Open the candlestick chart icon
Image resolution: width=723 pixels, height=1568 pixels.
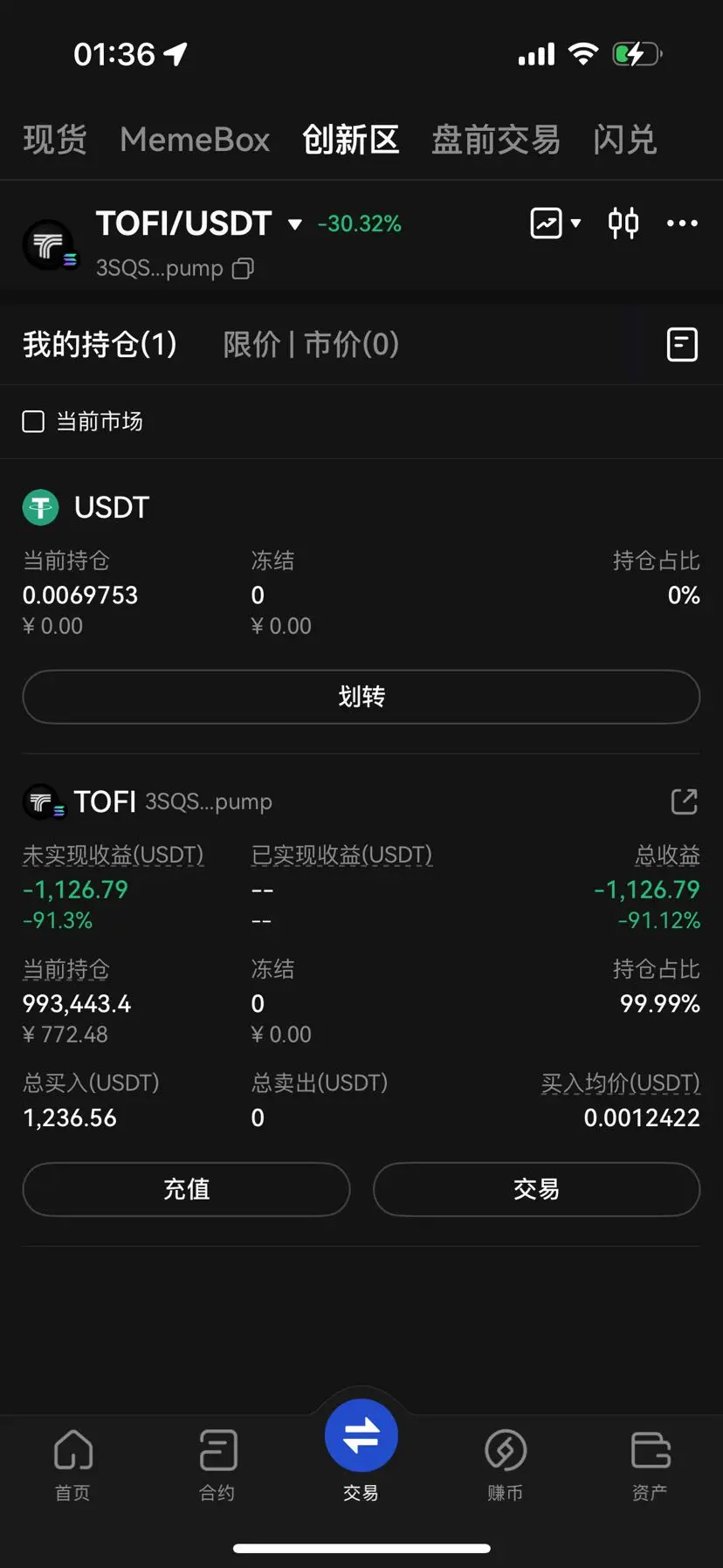click(x=623, y=224)
